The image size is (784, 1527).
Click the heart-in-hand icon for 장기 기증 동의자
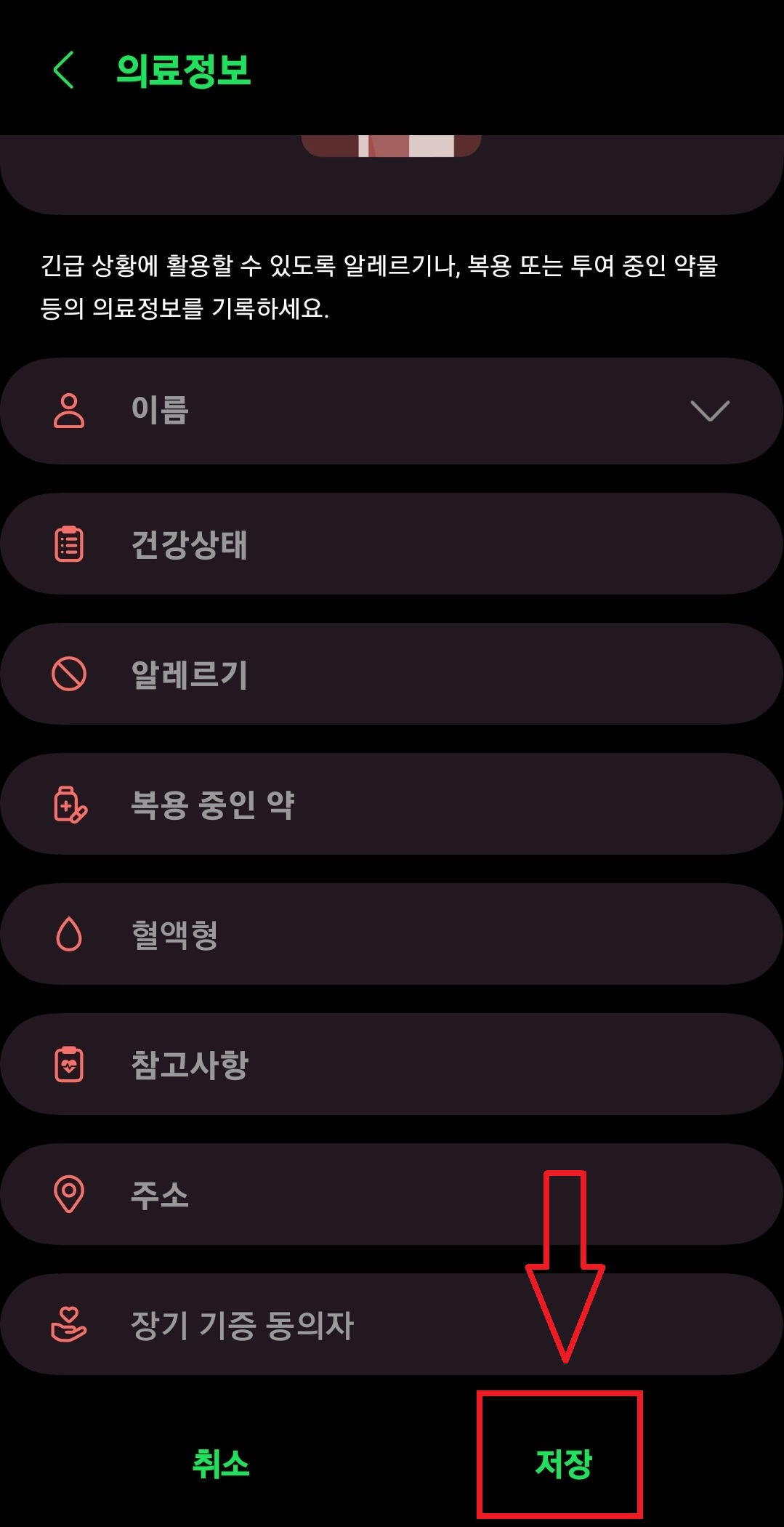tap(70, 1325)
